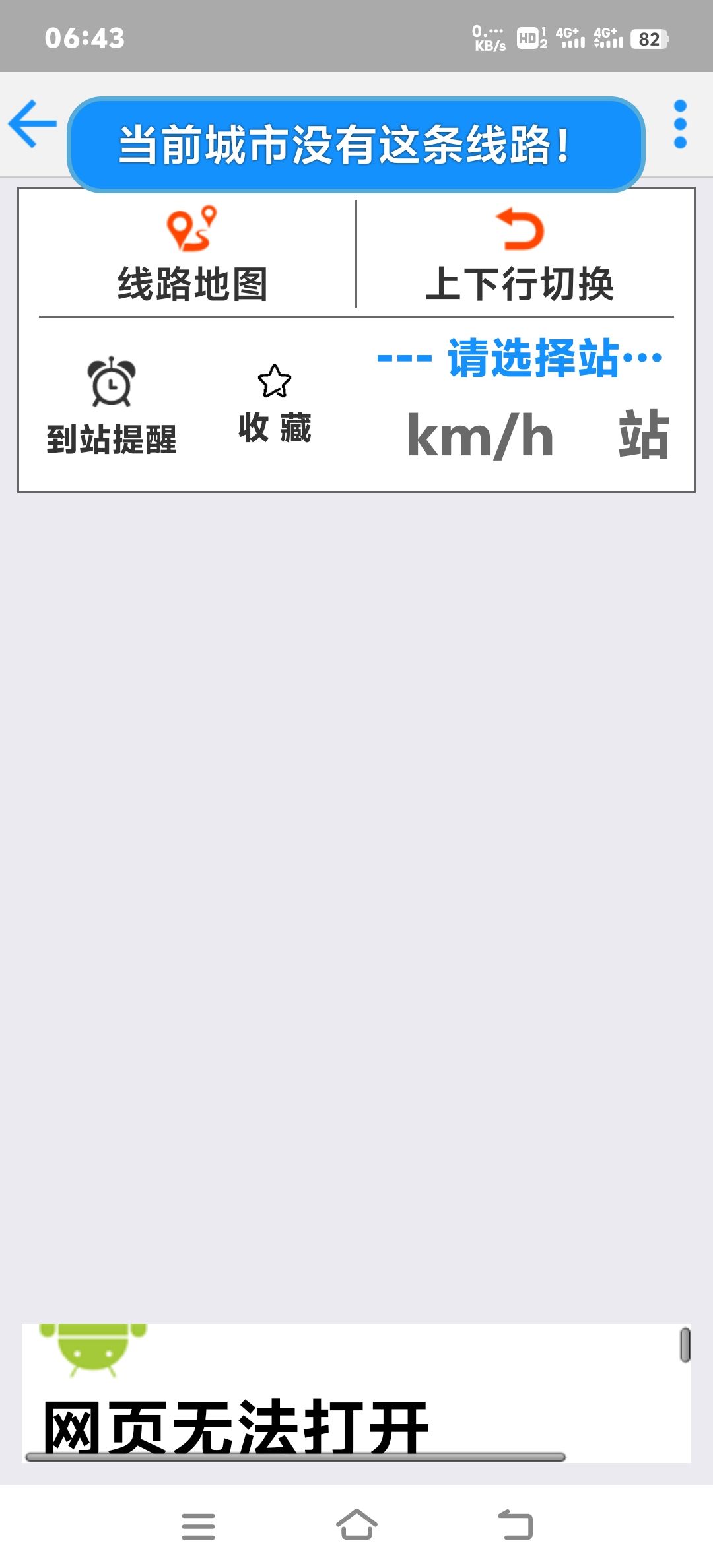
Task: Open the 网页无法打开 banner at bottom
Action: click(x=356, y=1392)
